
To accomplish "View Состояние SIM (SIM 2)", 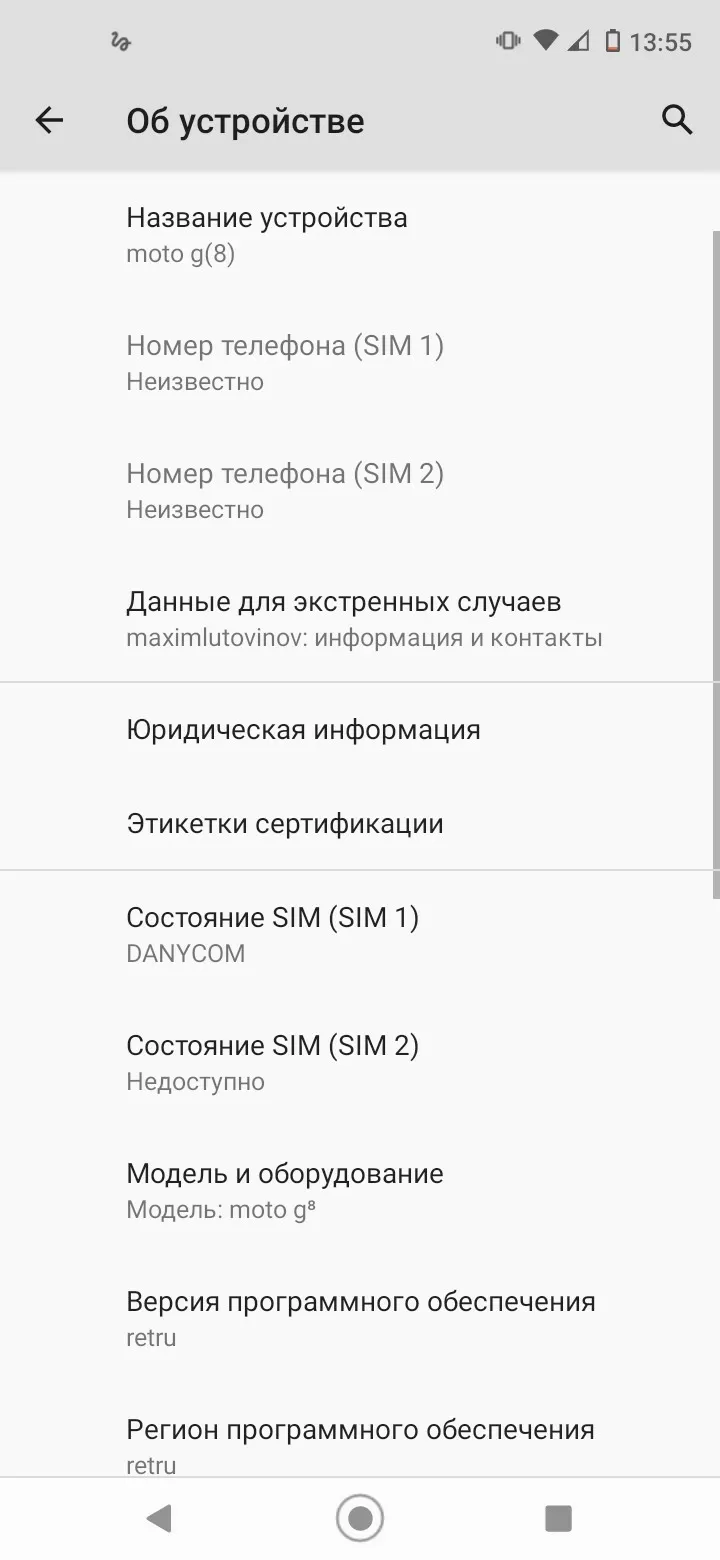I will (360, 1063).
